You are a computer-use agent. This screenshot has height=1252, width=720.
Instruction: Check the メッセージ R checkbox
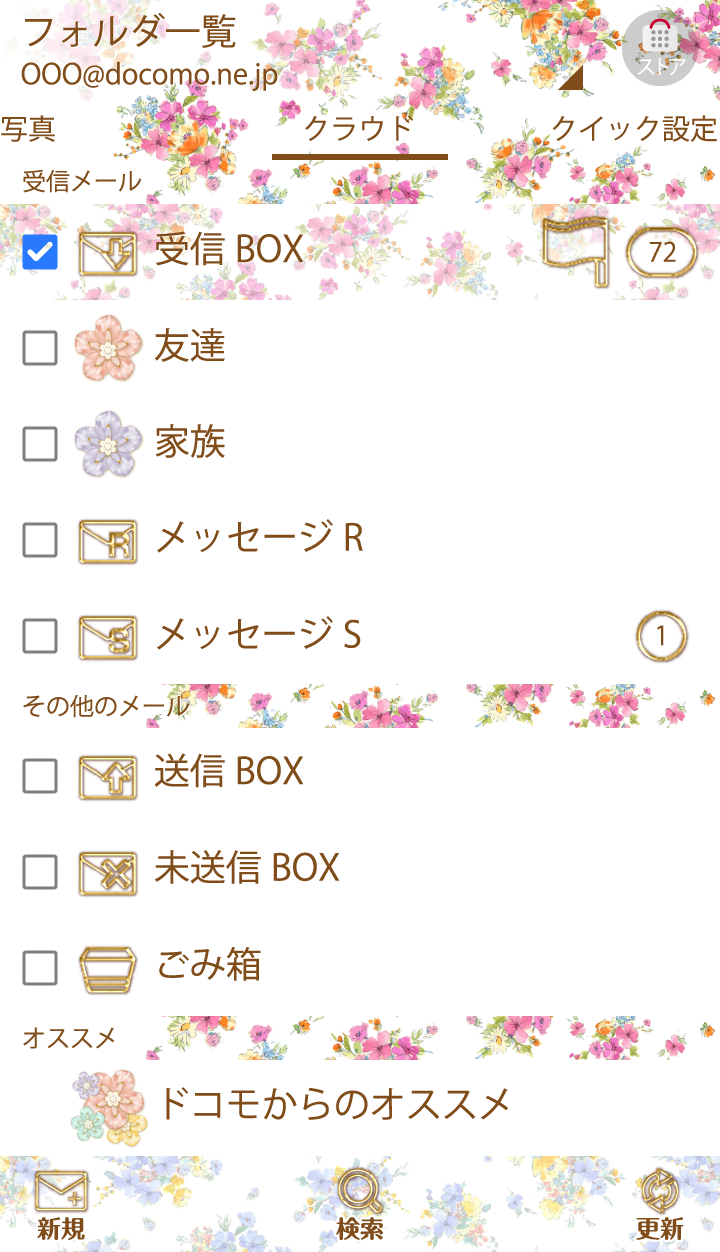coord(40,539)
